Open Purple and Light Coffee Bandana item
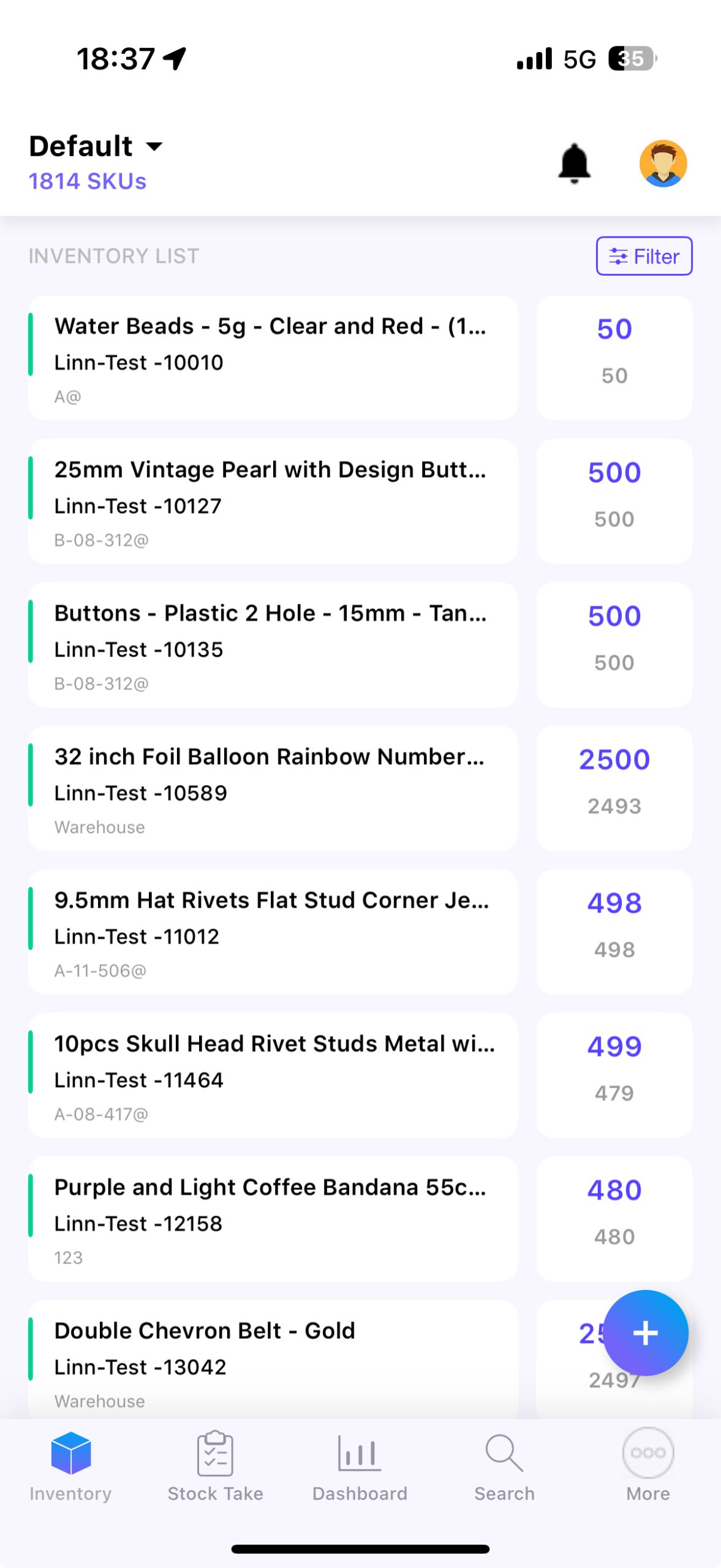 click(273, 1219)
